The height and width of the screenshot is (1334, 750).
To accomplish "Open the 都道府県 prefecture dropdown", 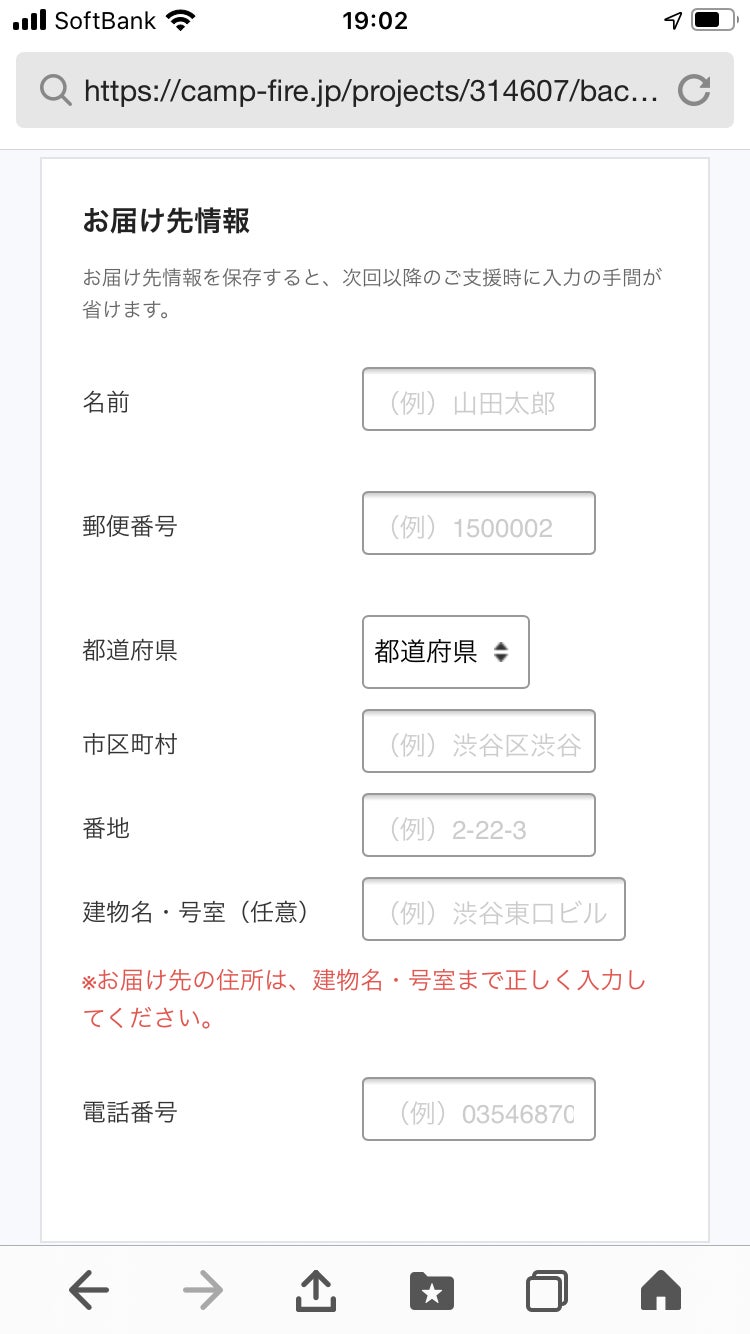I will [x=445, y=652].
